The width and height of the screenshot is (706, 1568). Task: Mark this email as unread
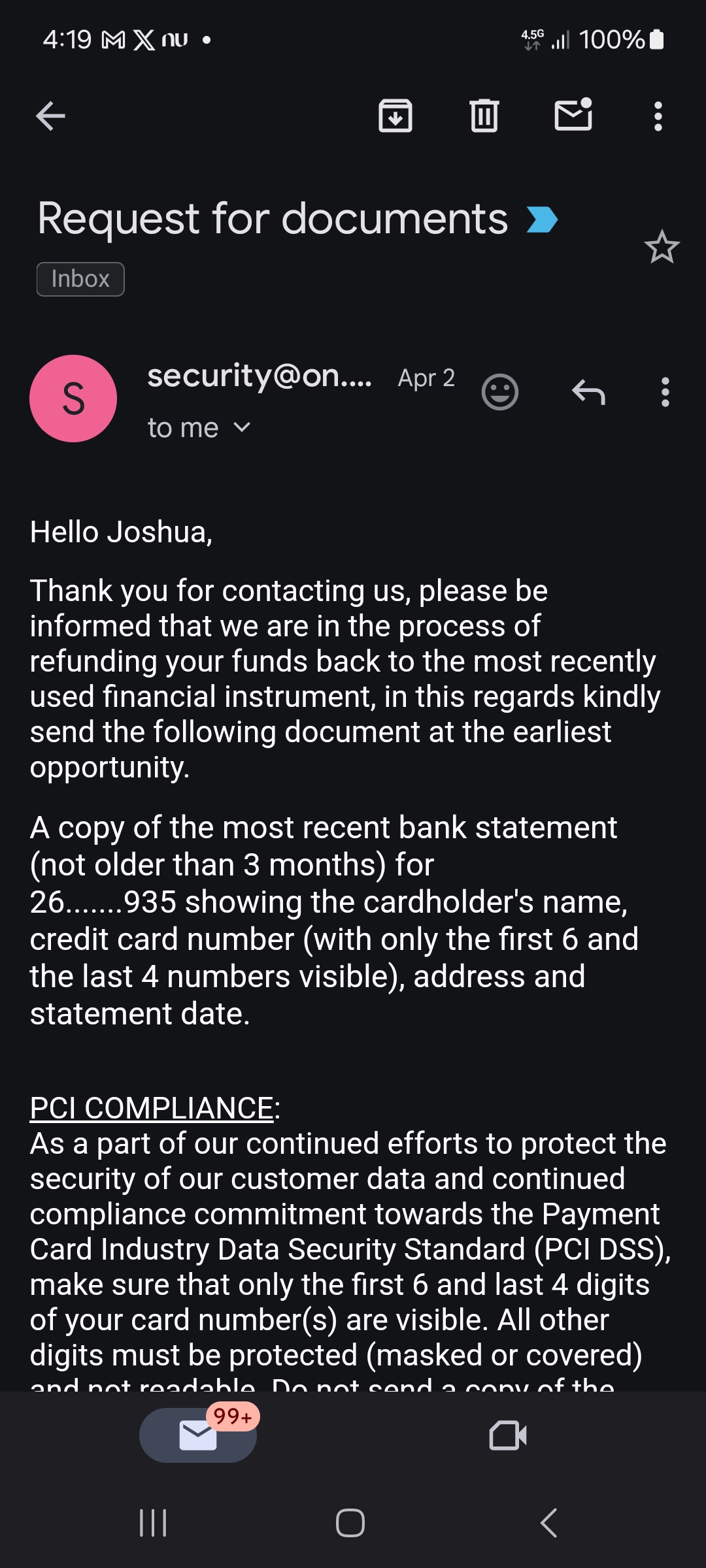pos(573,115)
